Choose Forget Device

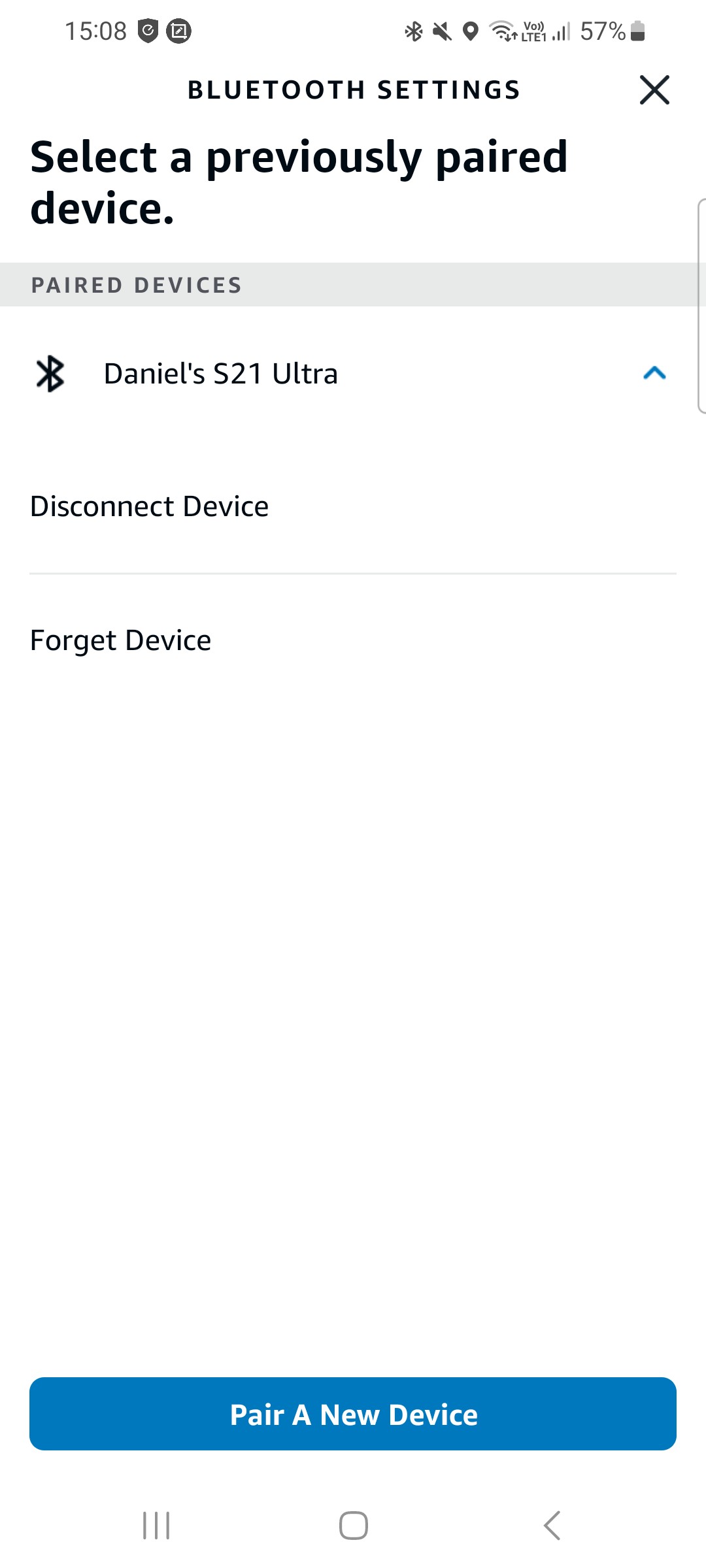pos(353,640)
